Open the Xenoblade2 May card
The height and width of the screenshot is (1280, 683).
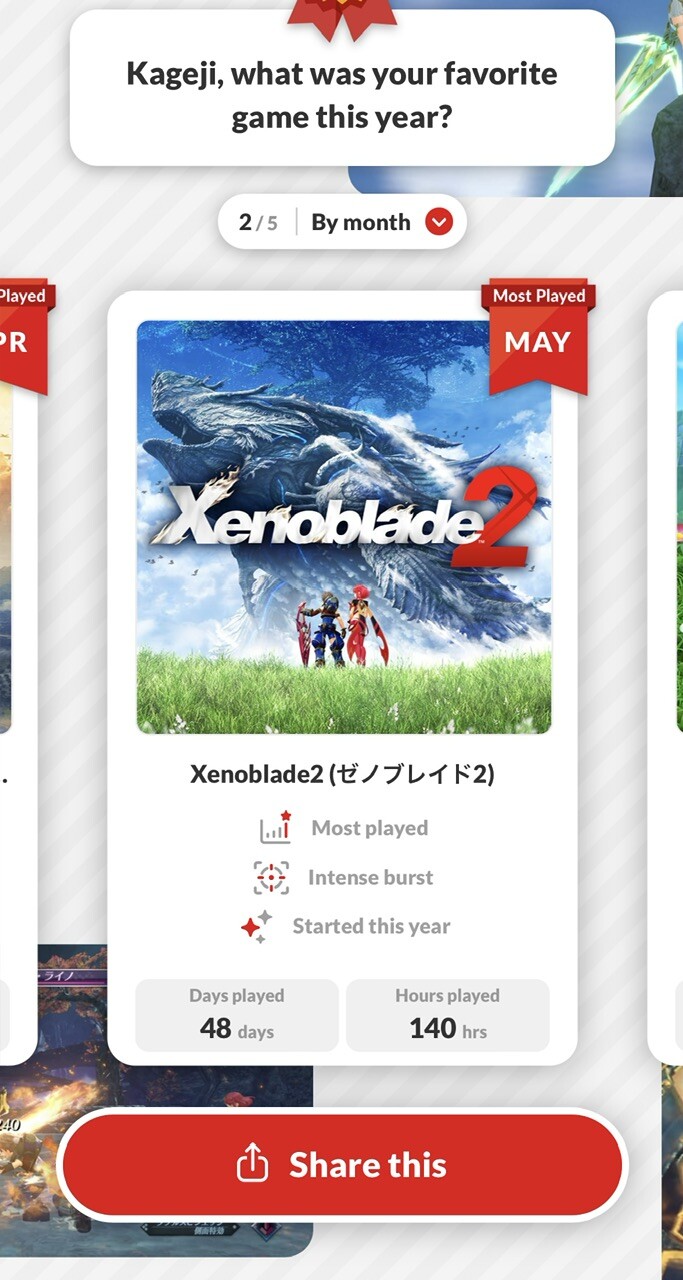(x=343, y=527)
